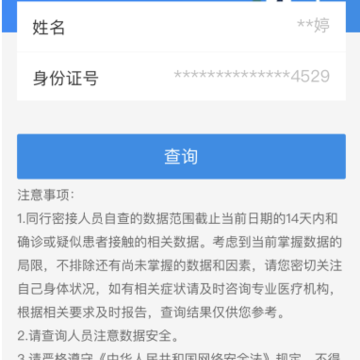Submit the 查询 query button
Image resolution: width=360 pixels, height=360 pixels.
click(x=181, y=157)
